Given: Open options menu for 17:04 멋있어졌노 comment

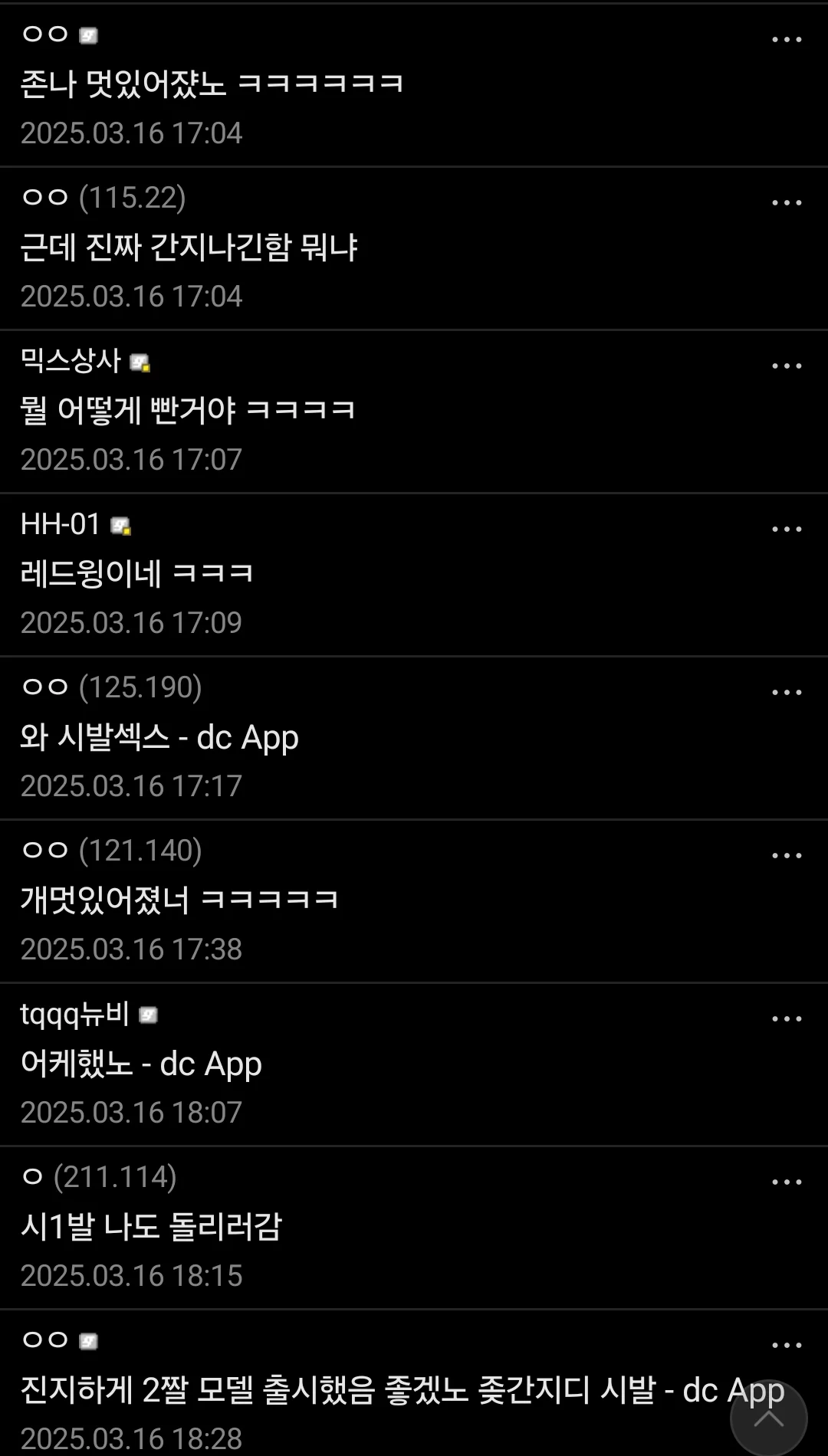Looking at the screenshot, I should pyautogui.click(x=787, y=40).
